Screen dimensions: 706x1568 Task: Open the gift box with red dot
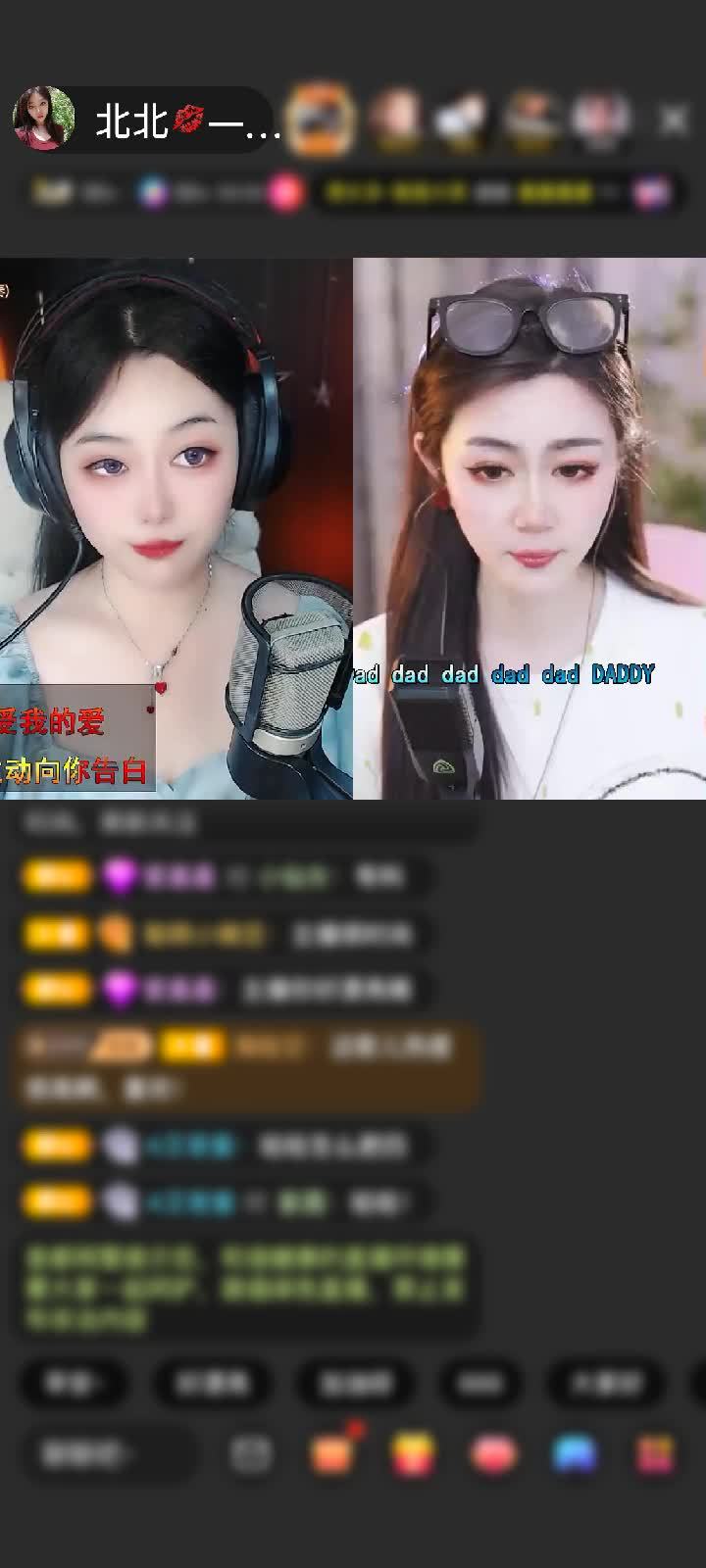click(331, 1454)
